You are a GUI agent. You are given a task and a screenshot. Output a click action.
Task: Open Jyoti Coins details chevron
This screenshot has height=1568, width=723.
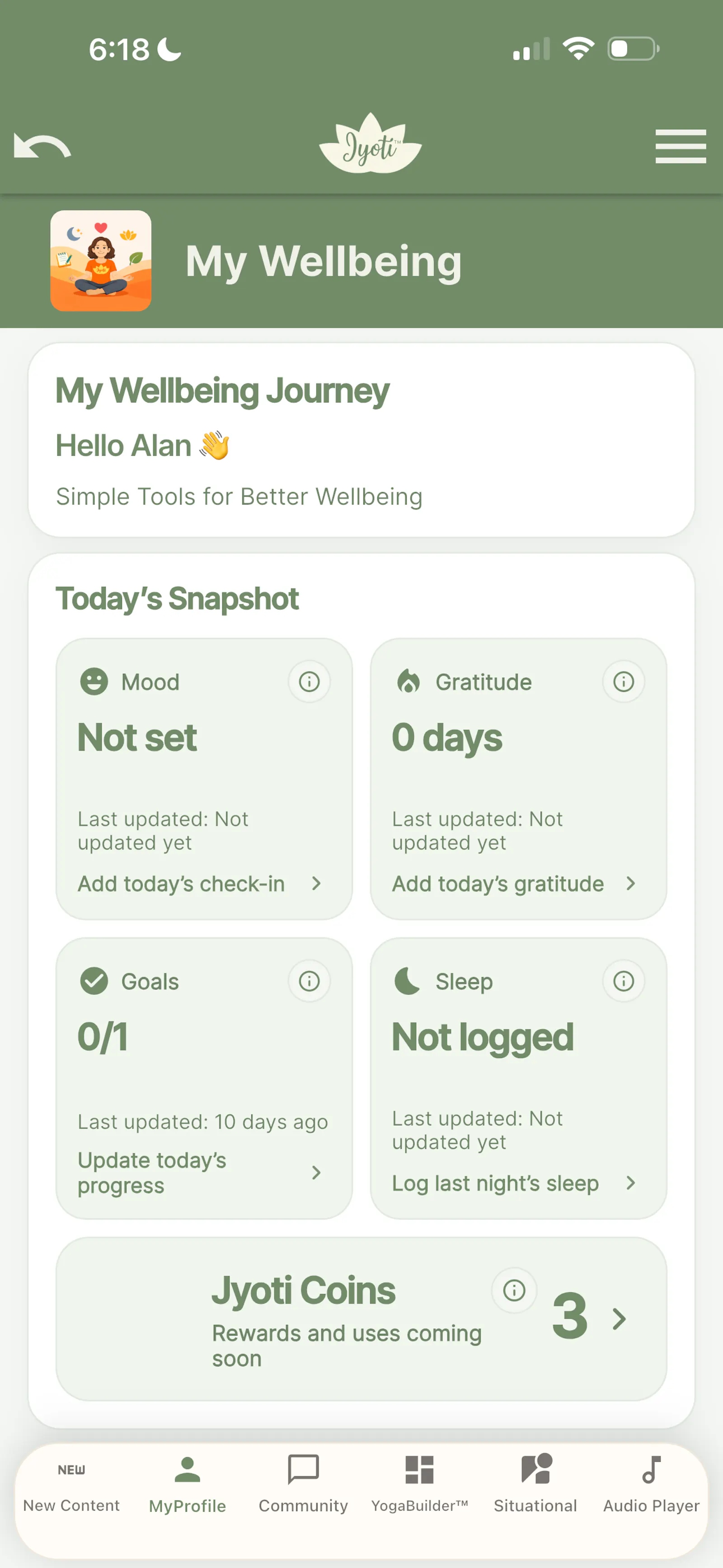point(620,1318)
